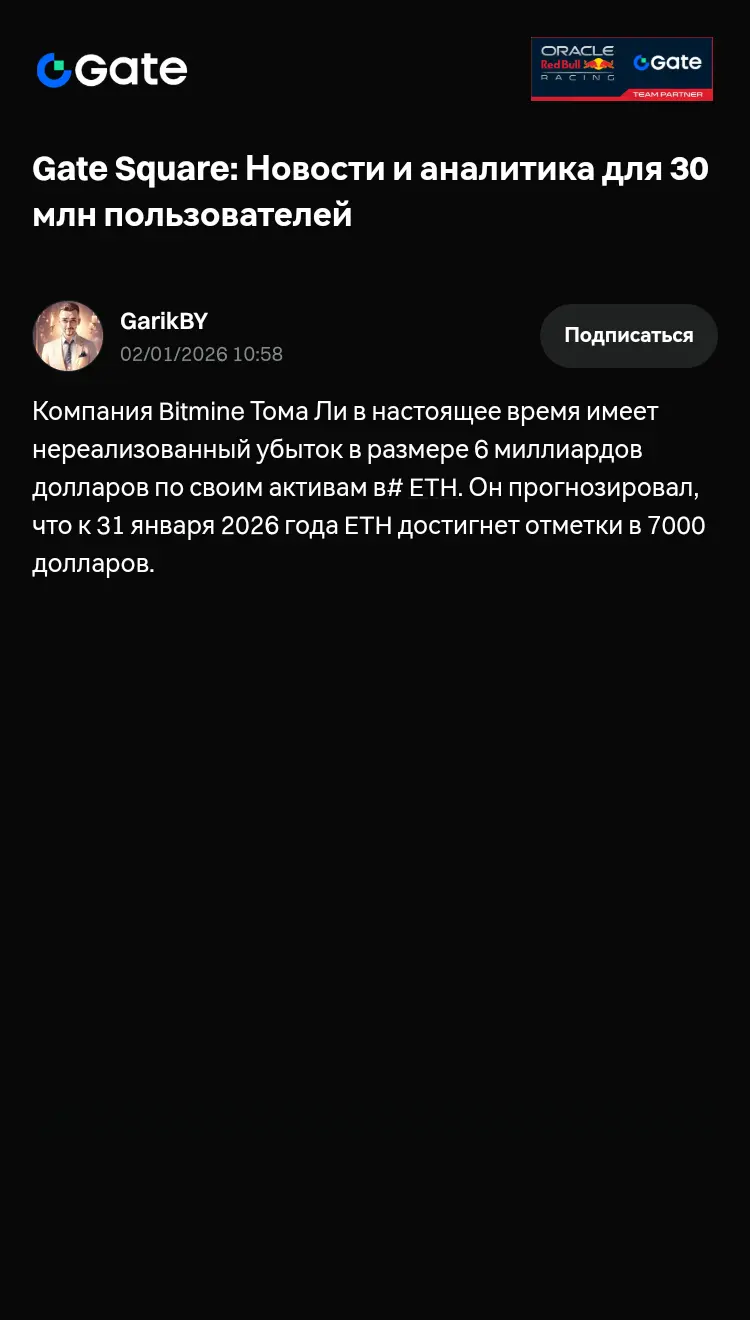Toggle following state via Подписаться control

click(x=628, y=336)
